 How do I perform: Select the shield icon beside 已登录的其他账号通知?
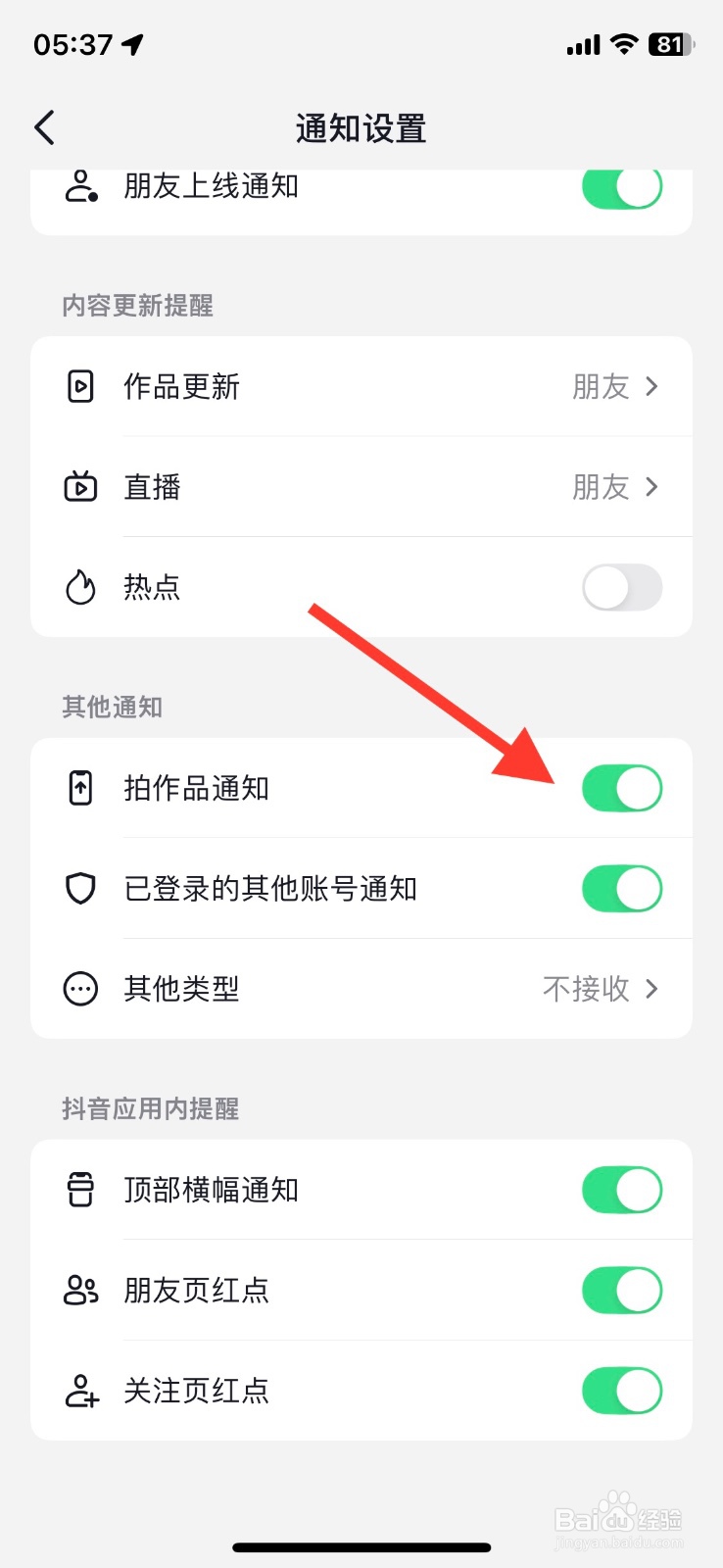pos(79,888)
